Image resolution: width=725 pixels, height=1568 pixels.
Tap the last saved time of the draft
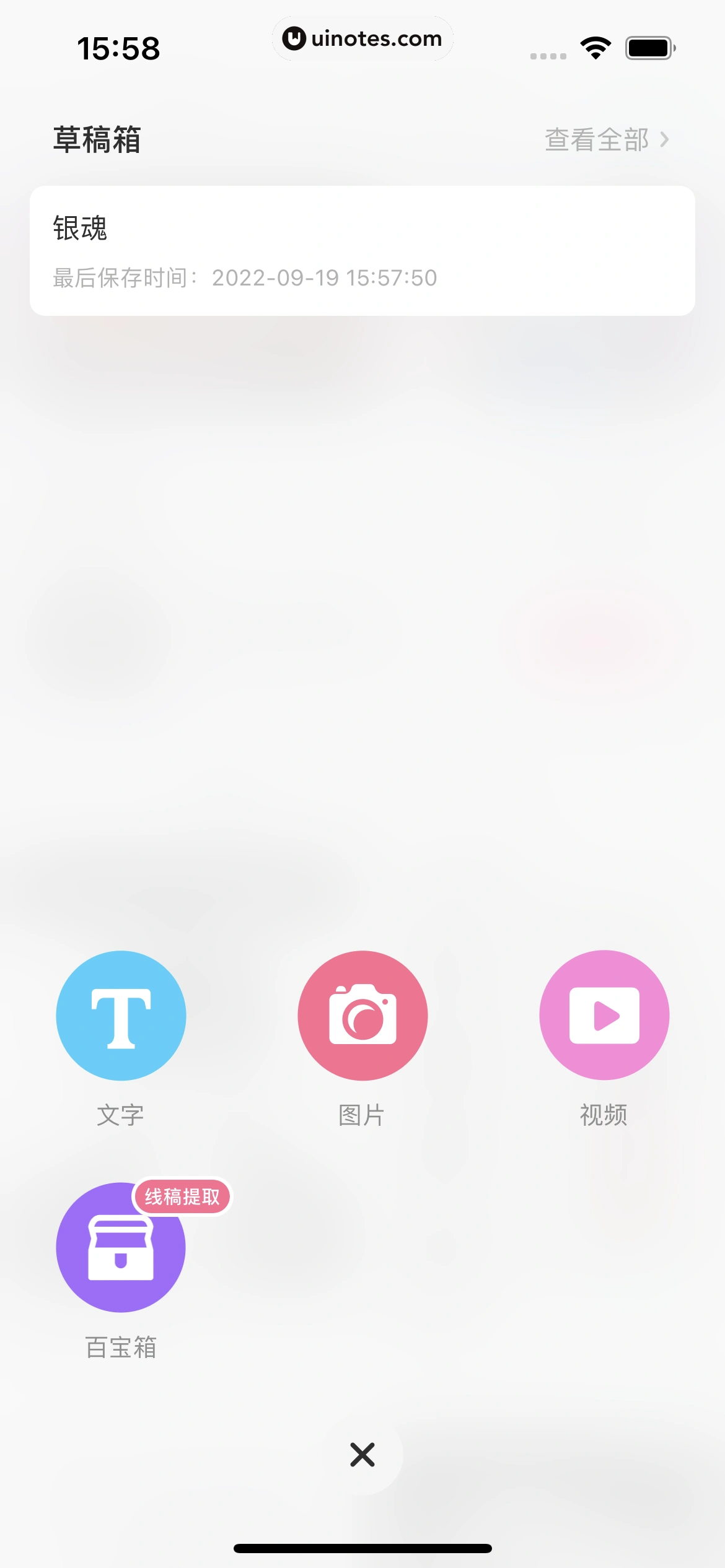(x=244, y=278)
